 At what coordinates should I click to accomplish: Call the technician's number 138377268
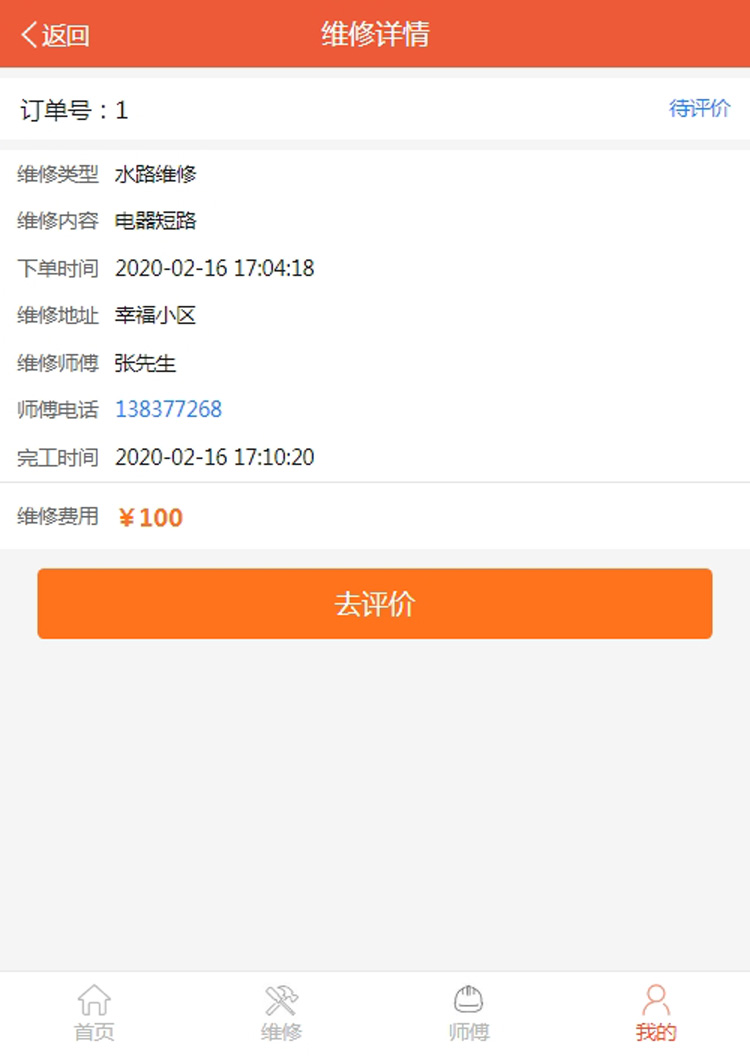click(168, 409)
